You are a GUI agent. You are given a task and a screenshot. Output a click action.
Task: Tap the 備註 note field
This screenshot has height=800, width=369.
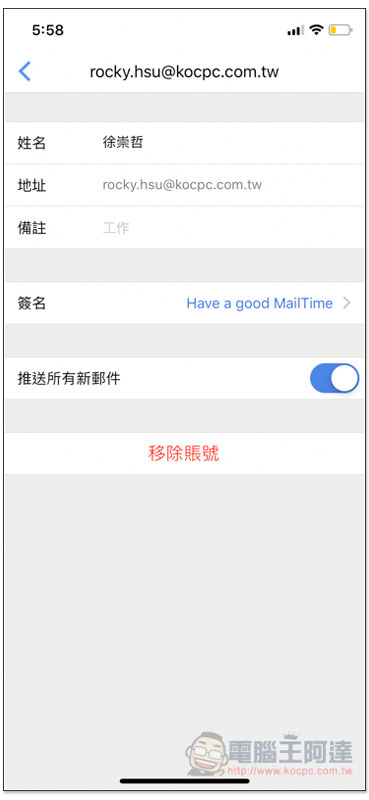pyautogui.click(x=184, y=228)
